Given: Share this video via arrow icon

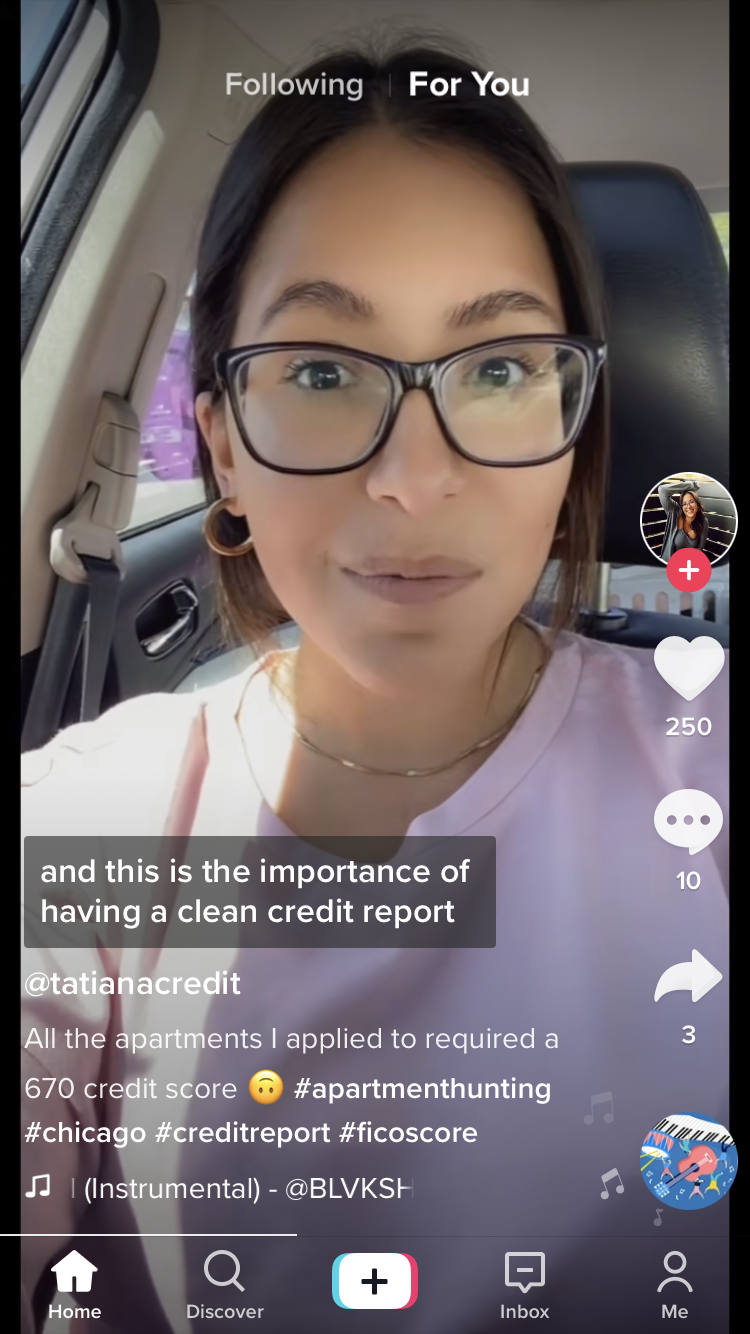Looking at the screenshot, I should coord(688,977).
